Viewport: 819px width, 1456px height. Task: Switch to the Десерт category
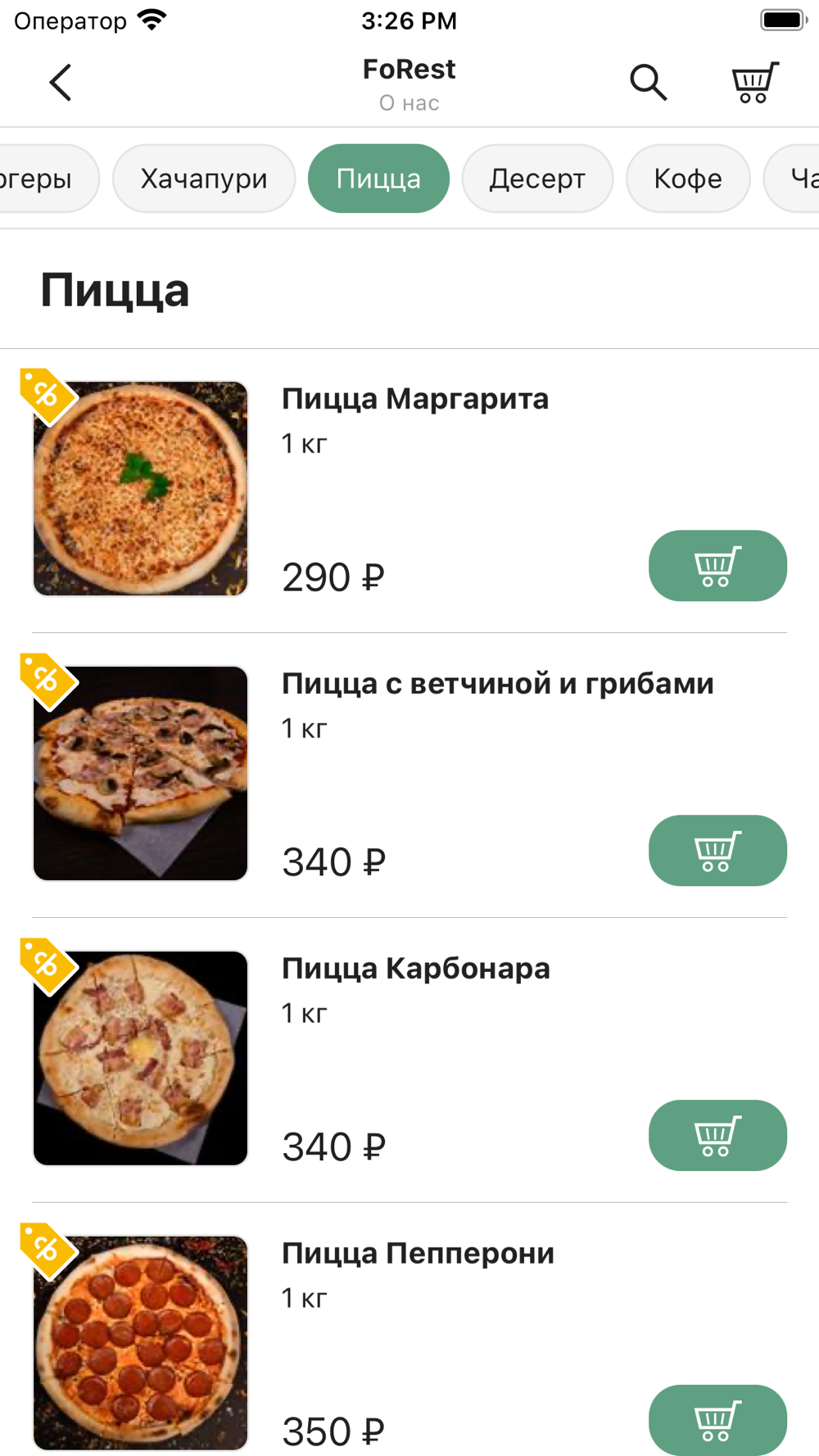pos(537,179)
